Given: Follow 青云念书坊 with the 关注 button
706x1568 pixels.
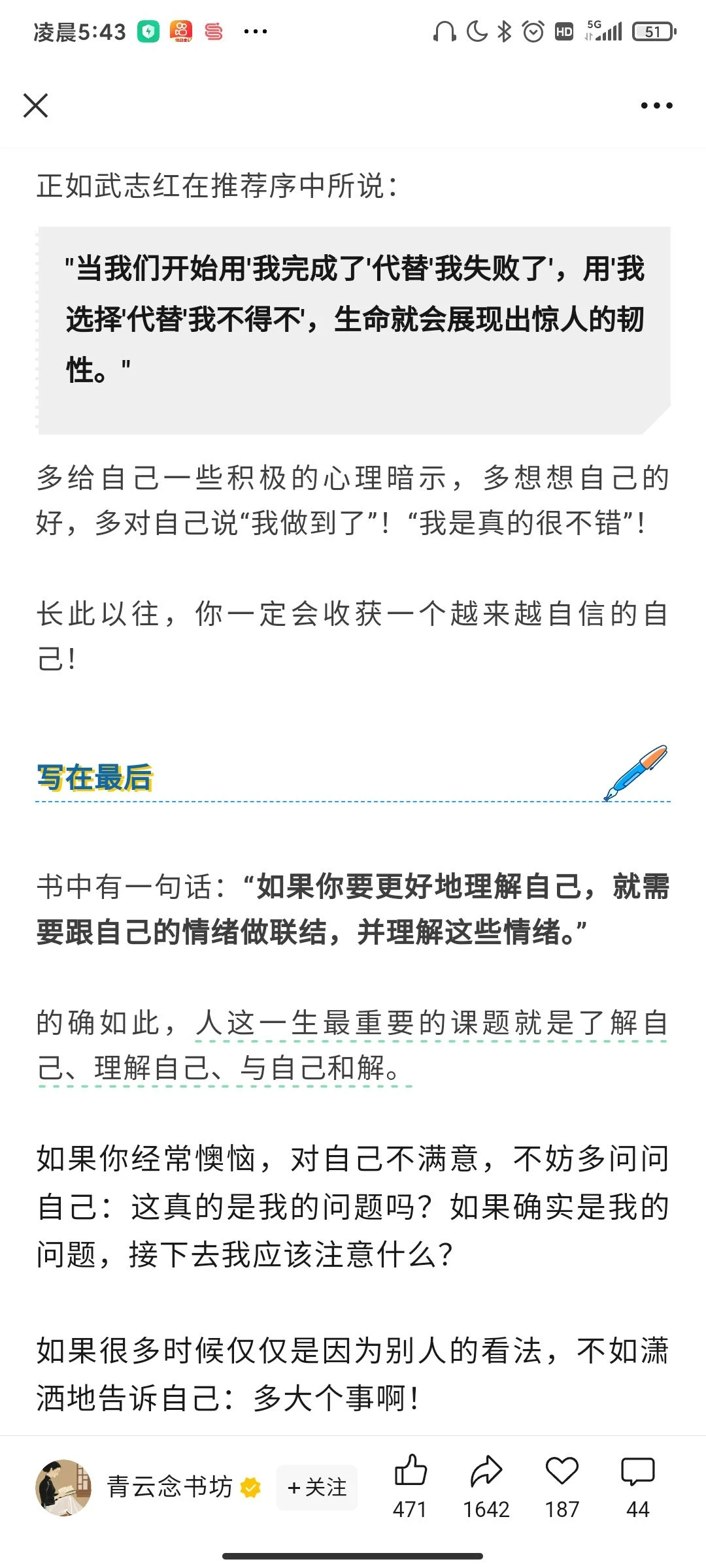Looking at the screenshot, I should [x=317, y=1488].
